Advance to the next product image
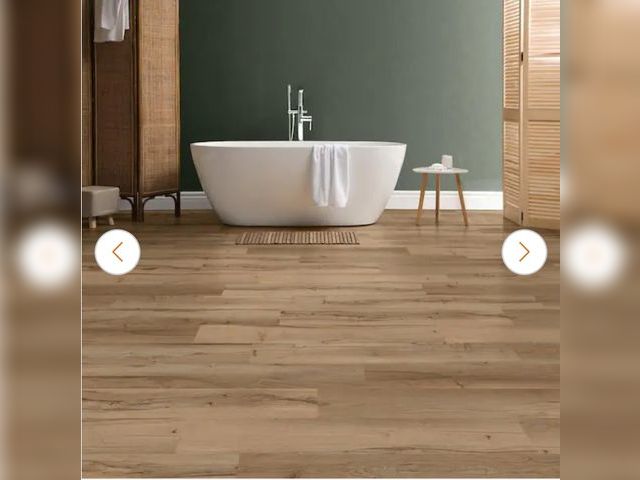This screenshot has width=640, height=480. coord(524,252)
